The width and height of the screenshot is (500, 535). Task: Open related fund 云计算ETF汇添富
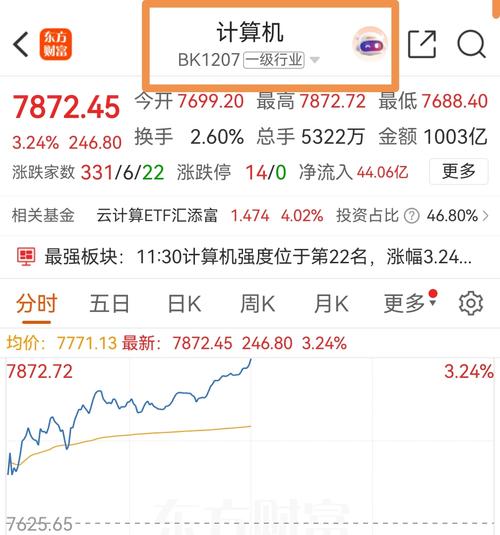pos(157,215)
